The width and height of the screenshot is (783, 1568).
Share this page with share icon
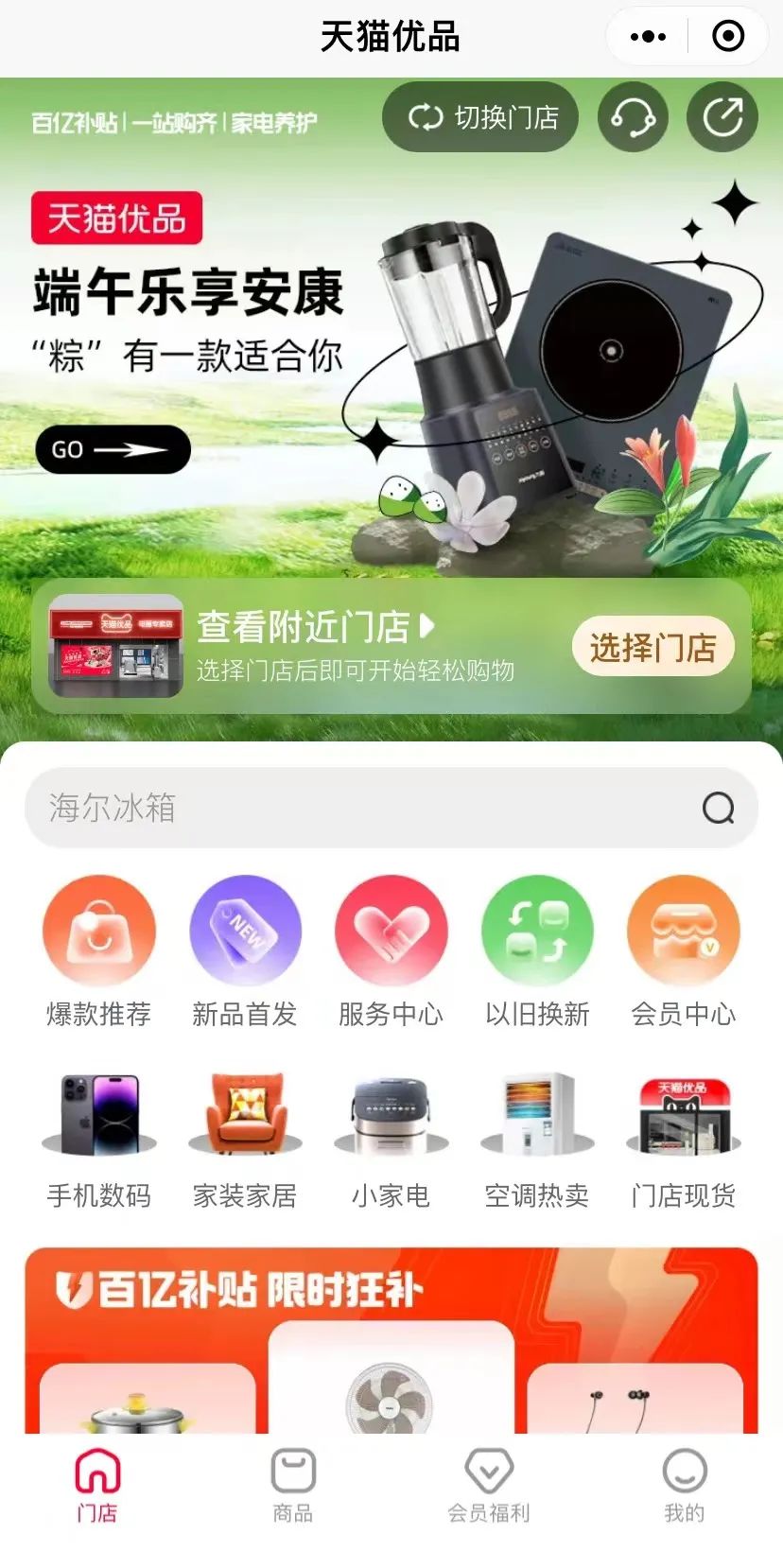tap(722, 117)
